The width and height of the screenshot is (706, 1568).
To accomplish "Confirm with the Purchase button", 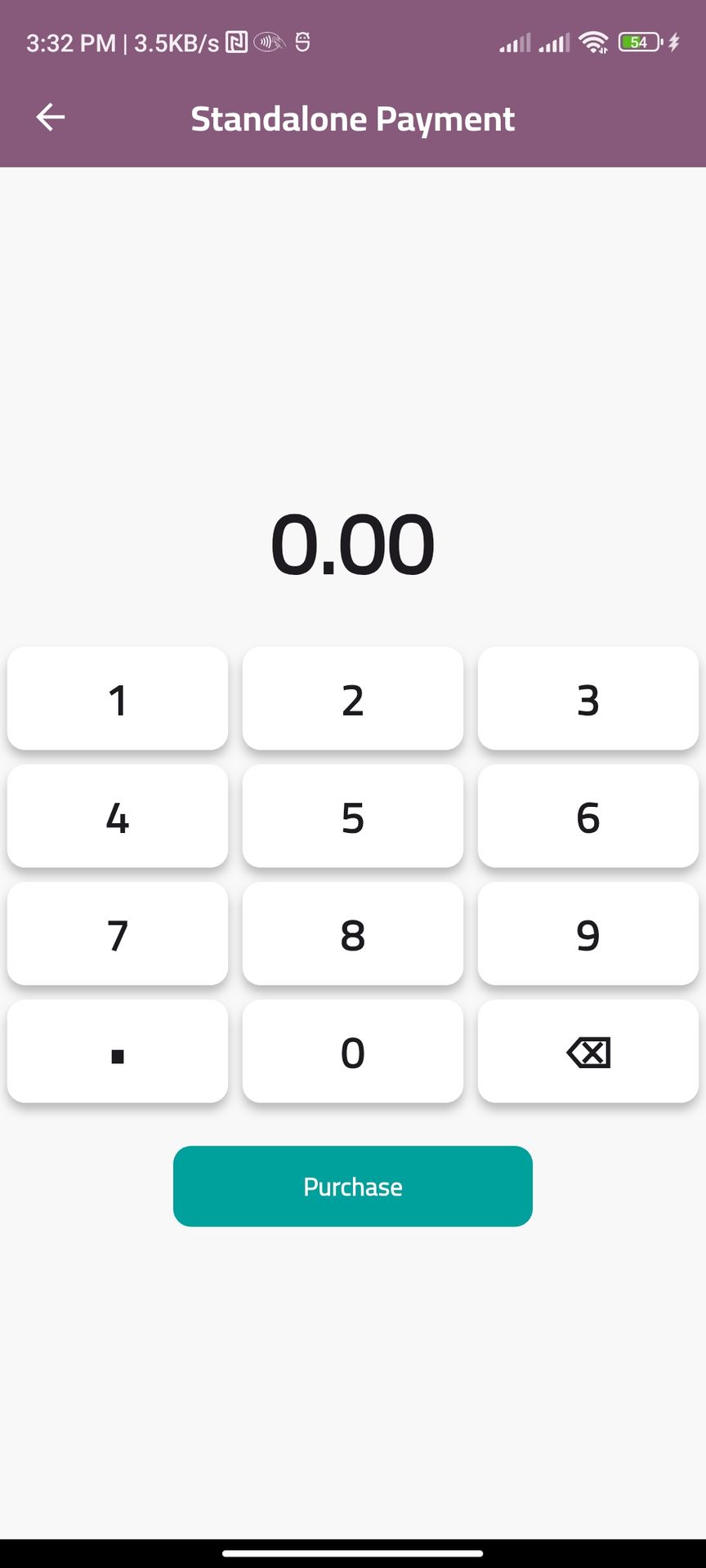I will pyautogui.click(x=353, y=1186).
